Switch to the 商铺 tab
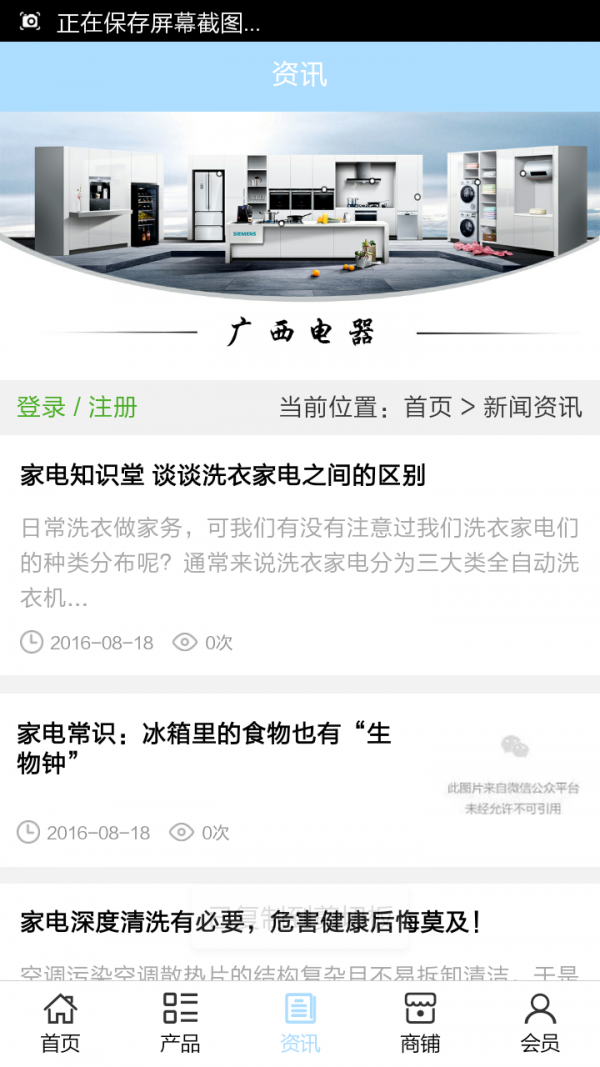 (420, 1023)
